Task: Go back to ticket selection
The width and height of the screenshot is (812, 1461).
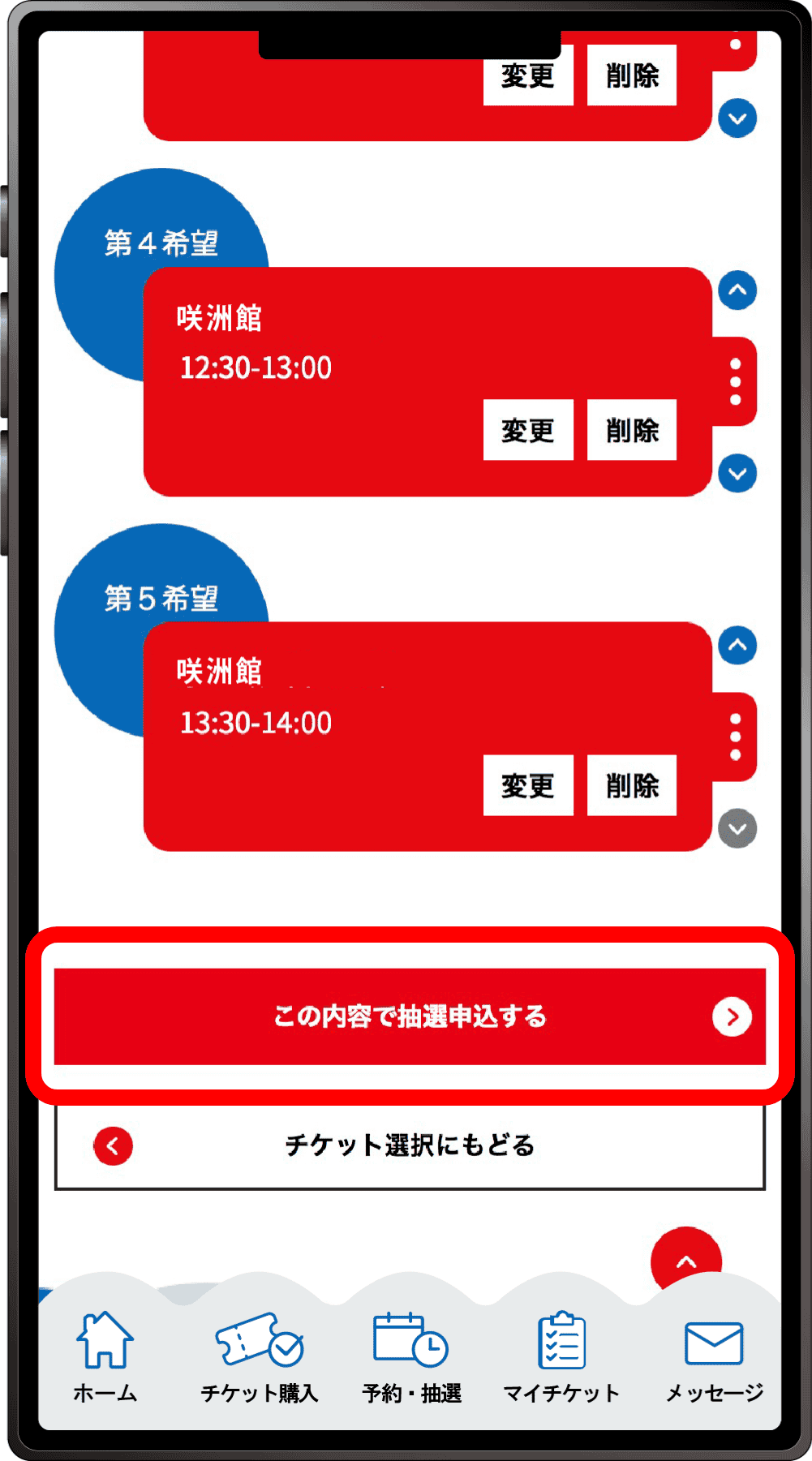Action: click(x=410, y=1145)
